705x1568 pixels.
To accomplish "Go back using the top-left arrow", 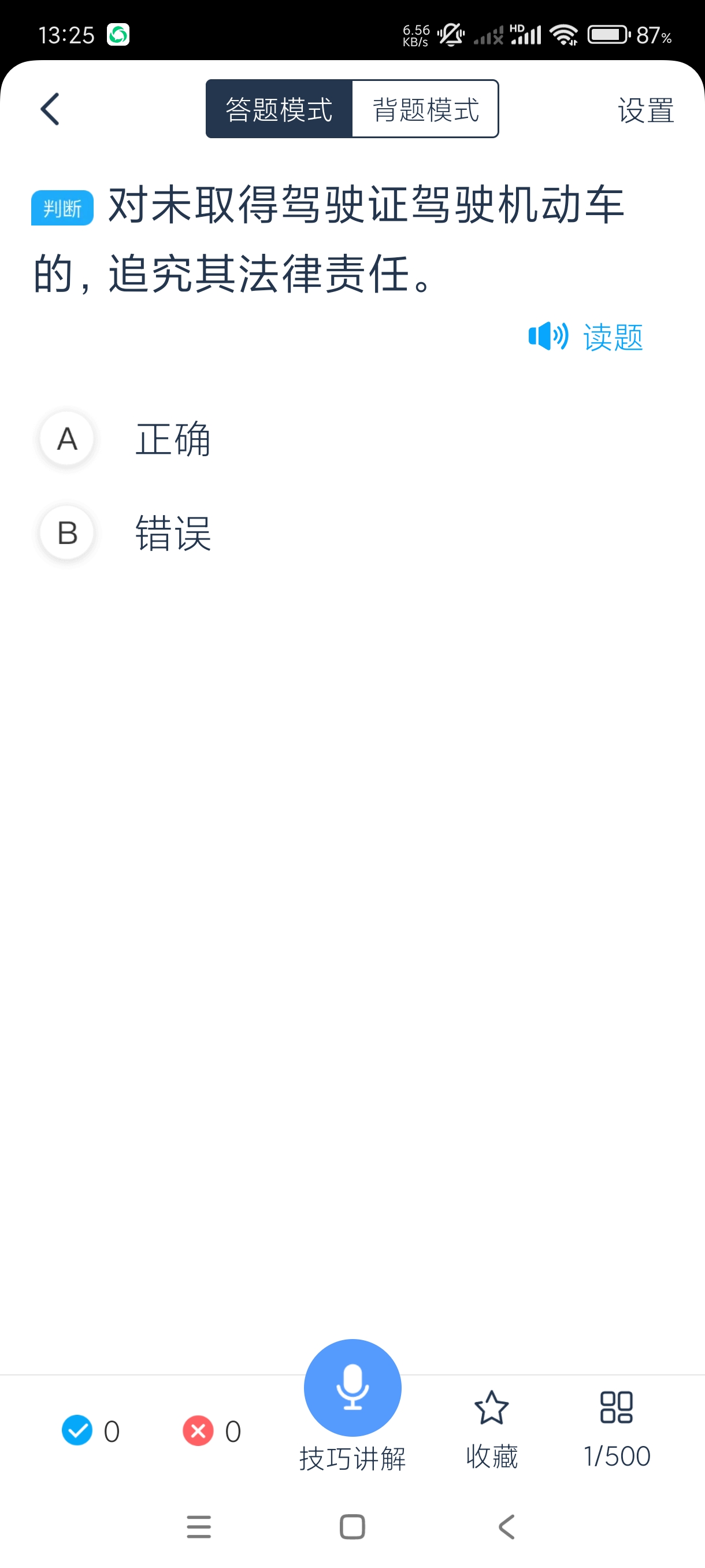I will point(50,110).
